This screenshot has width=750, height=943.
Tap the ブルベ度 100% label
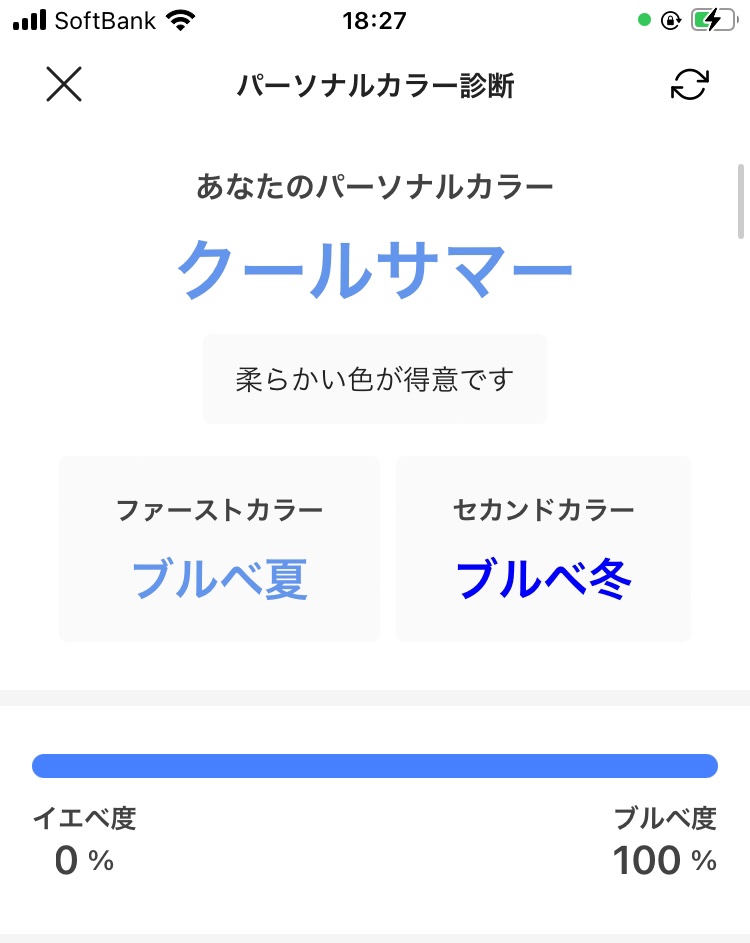point(665,840)
